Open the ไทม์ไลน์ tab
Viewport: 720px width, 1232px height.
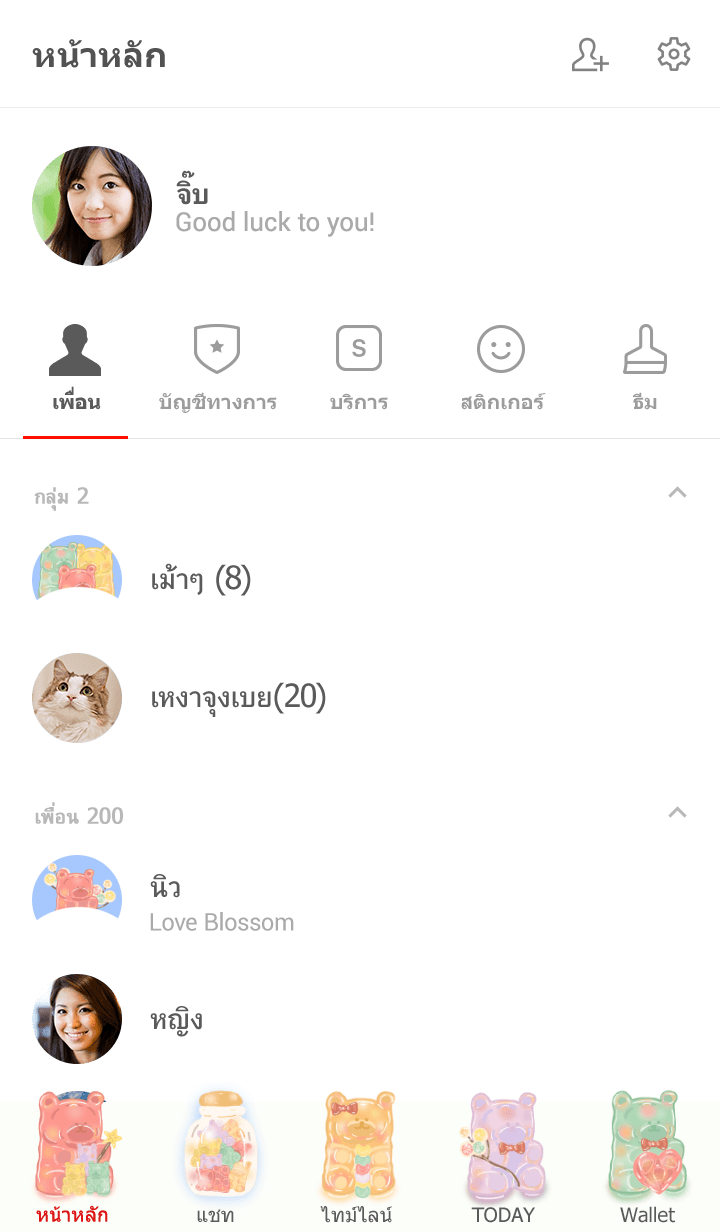pos(358,1160)
